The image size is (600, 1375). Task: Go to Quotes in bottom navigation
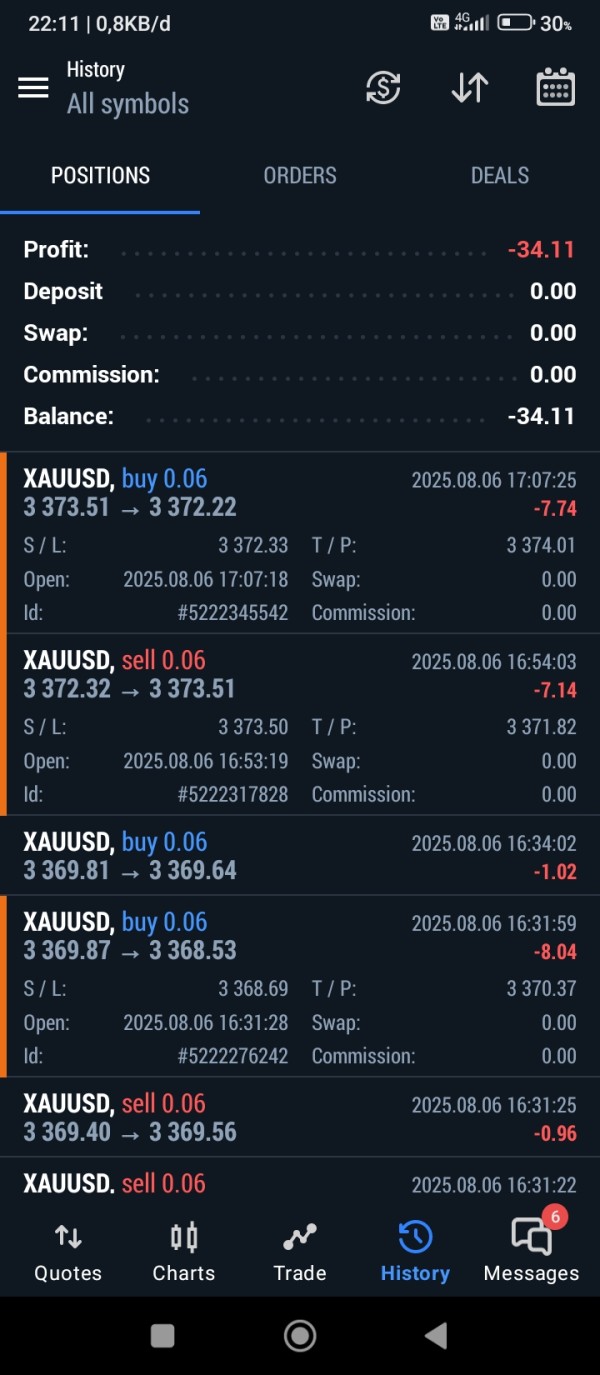pyautogui.click(x=68, y=1252)
